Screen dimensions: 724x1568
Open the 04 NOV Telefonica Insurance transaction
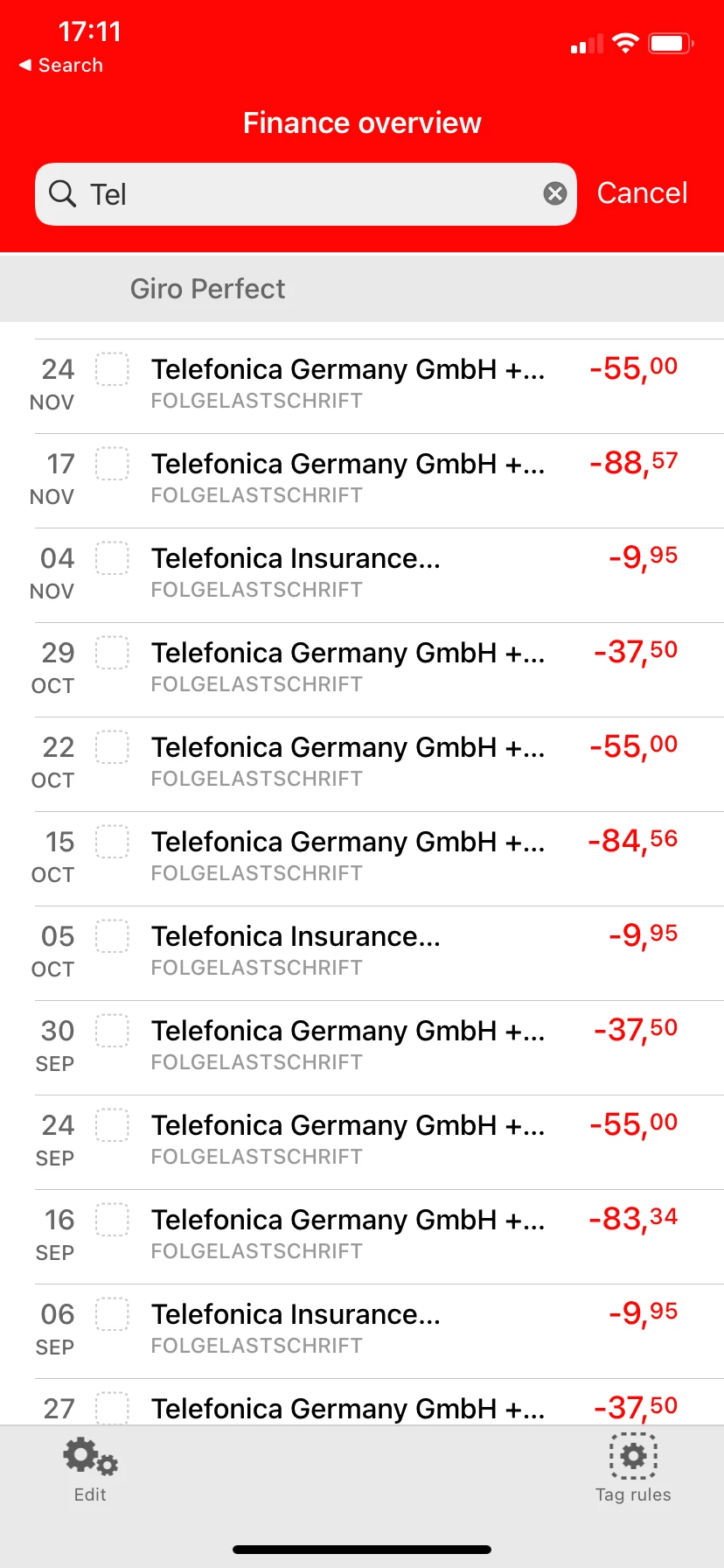tap(350, 573)
